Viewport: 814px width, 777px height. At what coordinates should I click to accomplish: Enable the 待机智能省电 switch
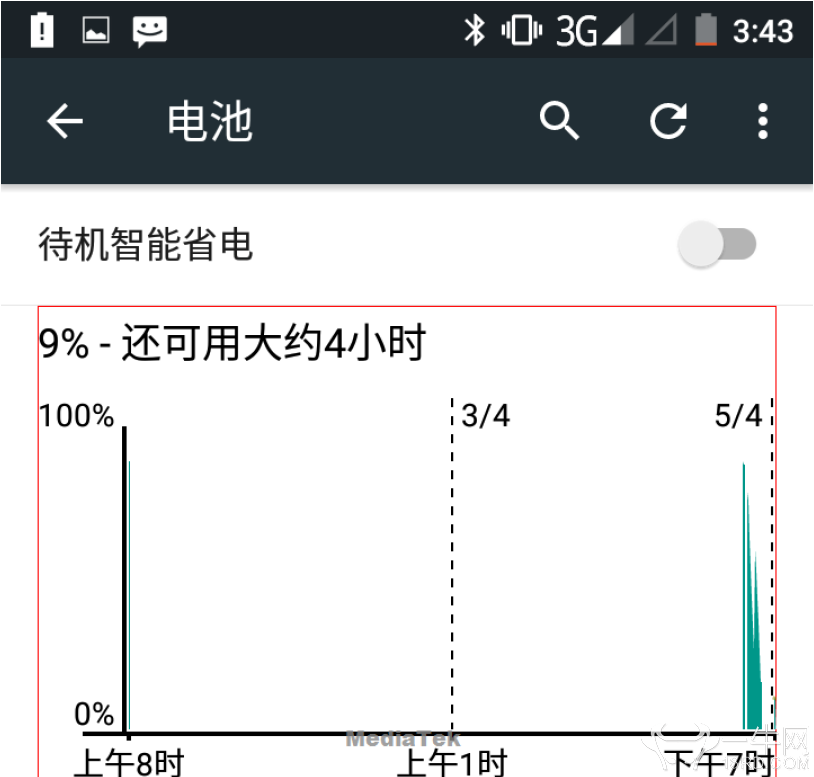tap(717, 245)
